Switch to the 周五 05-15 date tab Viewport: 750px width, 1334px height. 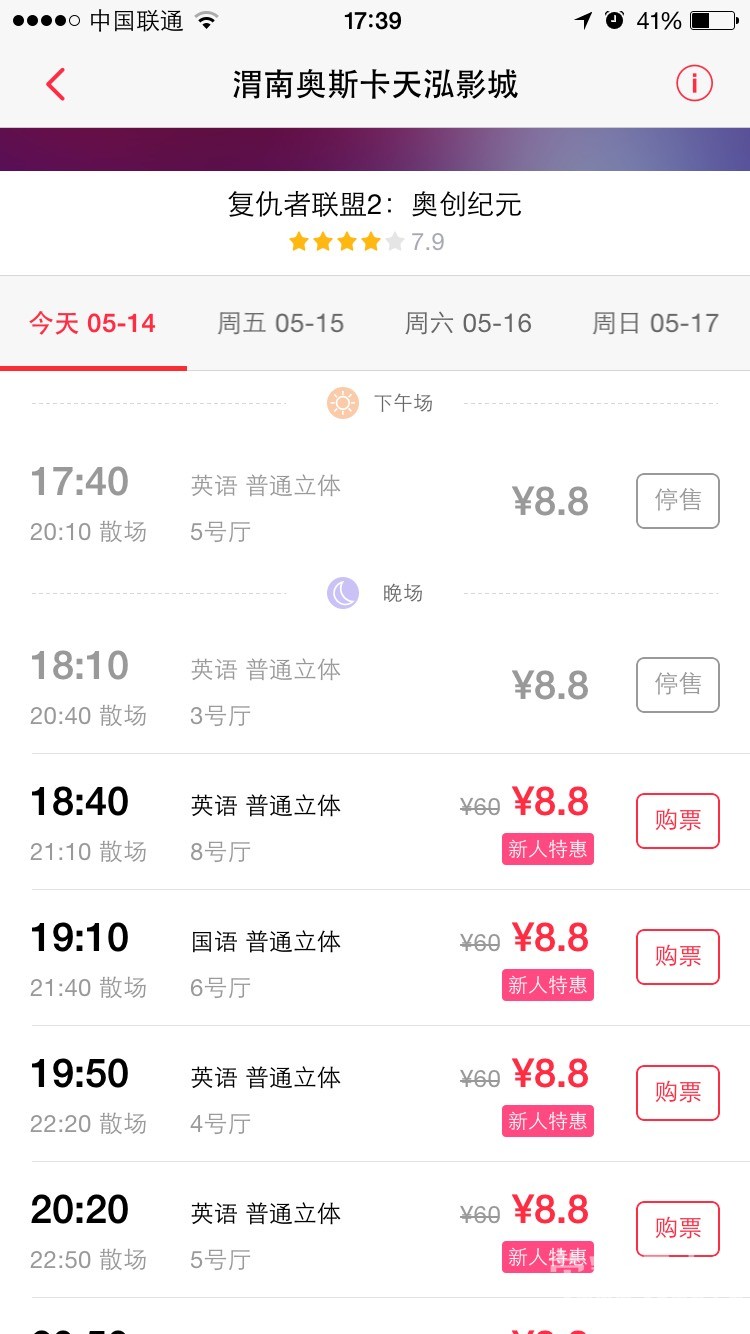coord(281,324)
